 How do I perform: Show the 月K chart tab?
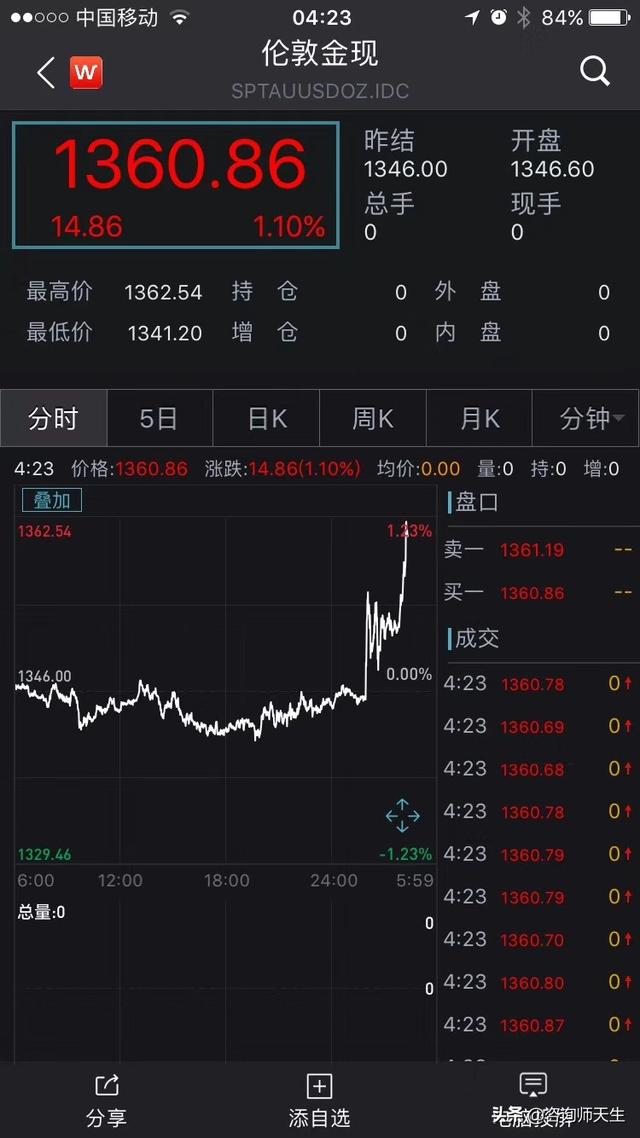click(479, 418)
